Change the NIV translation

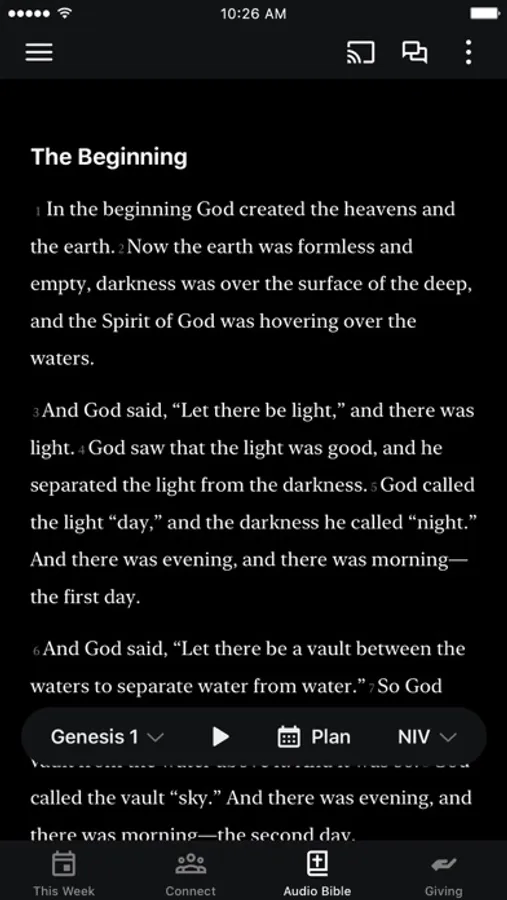point(427,737)
